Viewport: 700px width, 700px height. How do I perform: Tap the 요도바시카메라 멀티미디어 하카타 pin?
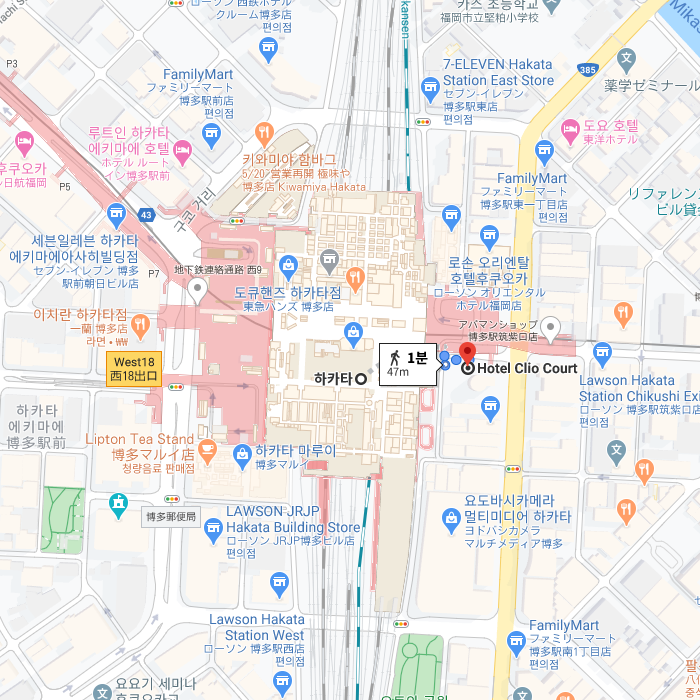click(x=450, y=518)
